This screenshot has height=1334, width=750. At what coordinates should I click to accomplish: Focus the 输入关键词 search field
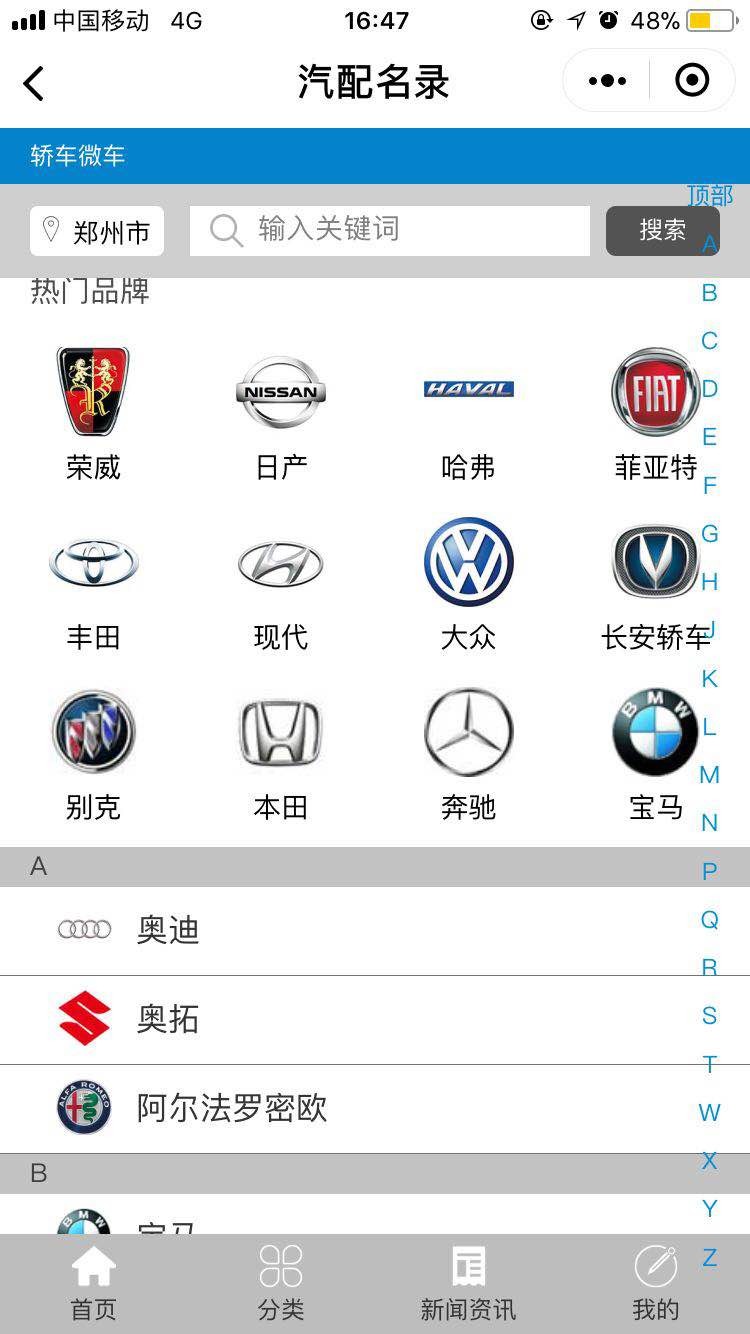pos(390,230)
